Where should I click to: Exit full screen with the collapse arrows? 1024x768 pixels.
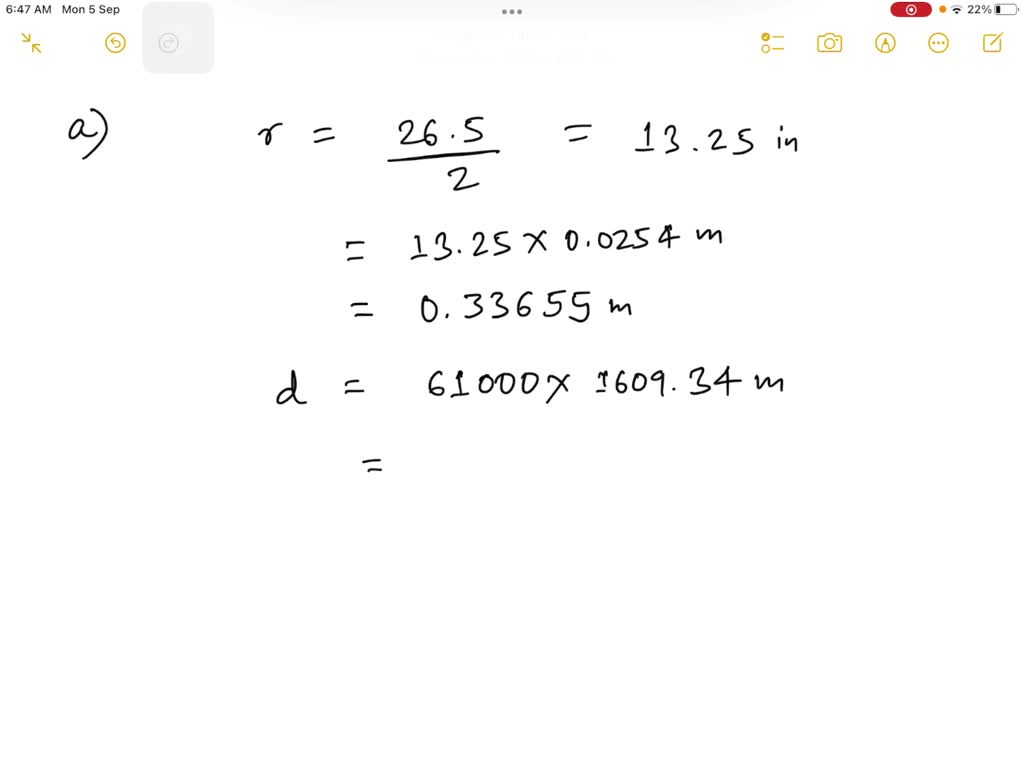(x=31, y=42)
